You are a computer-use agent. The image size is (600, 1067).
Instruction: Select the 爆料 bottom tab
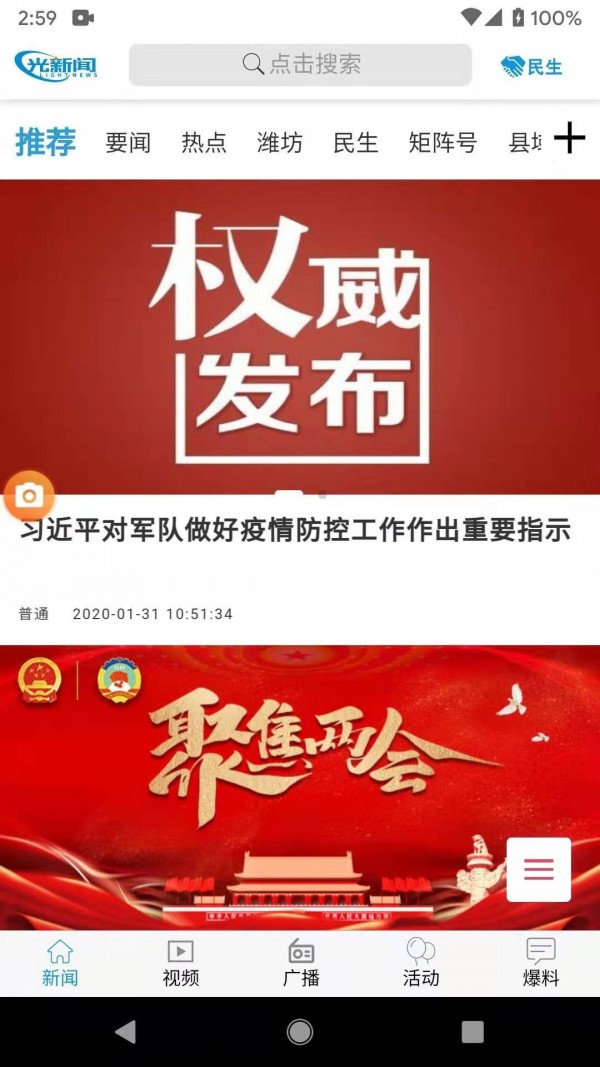coord(540,964)
